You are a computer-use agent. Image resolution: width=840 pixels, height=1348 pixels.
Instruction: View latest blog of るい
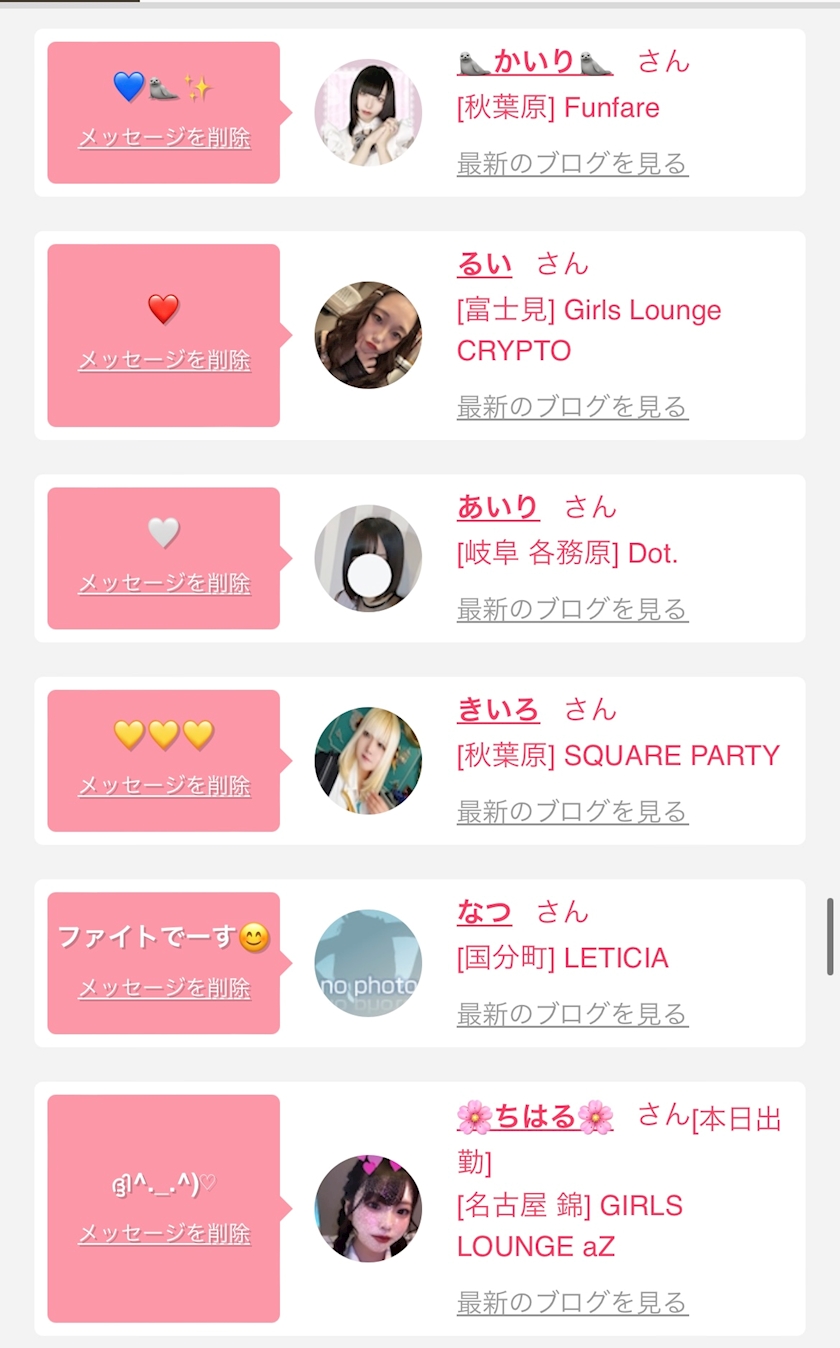[572, 407]
